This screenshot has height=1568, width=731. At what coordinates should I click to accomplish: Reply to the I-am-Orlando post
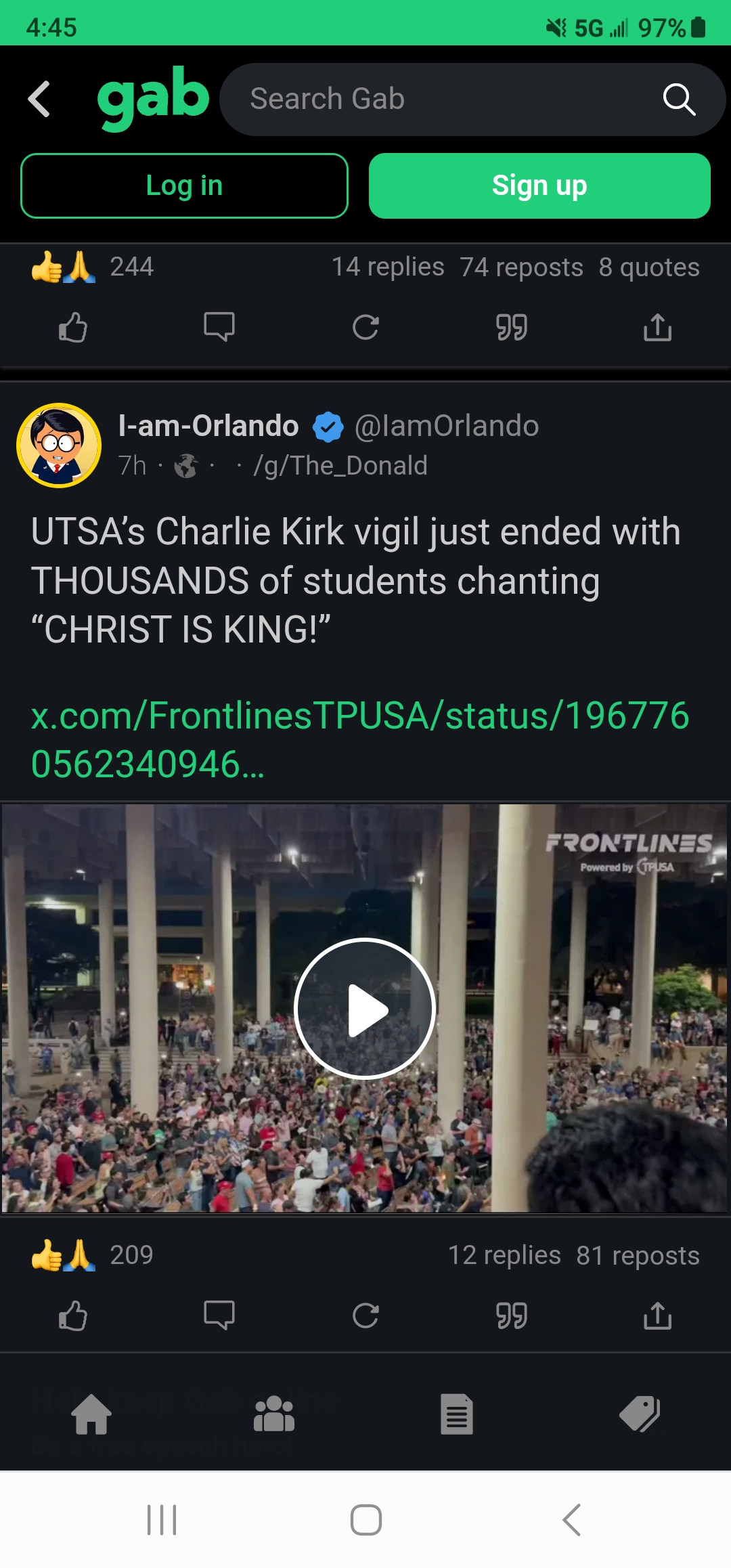(x=219, y=1316)
